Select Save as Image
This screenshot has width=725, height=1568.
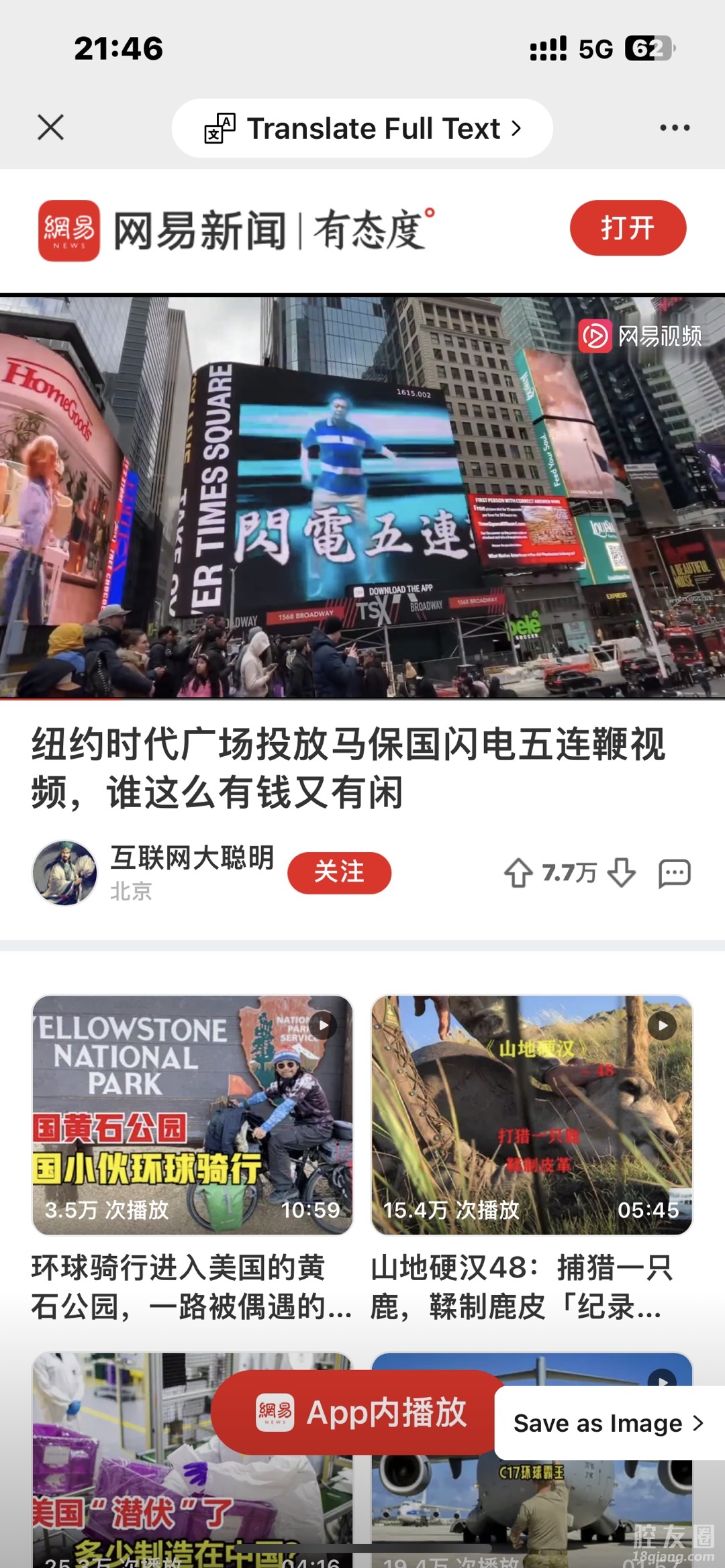click(x=608, y=1423)
